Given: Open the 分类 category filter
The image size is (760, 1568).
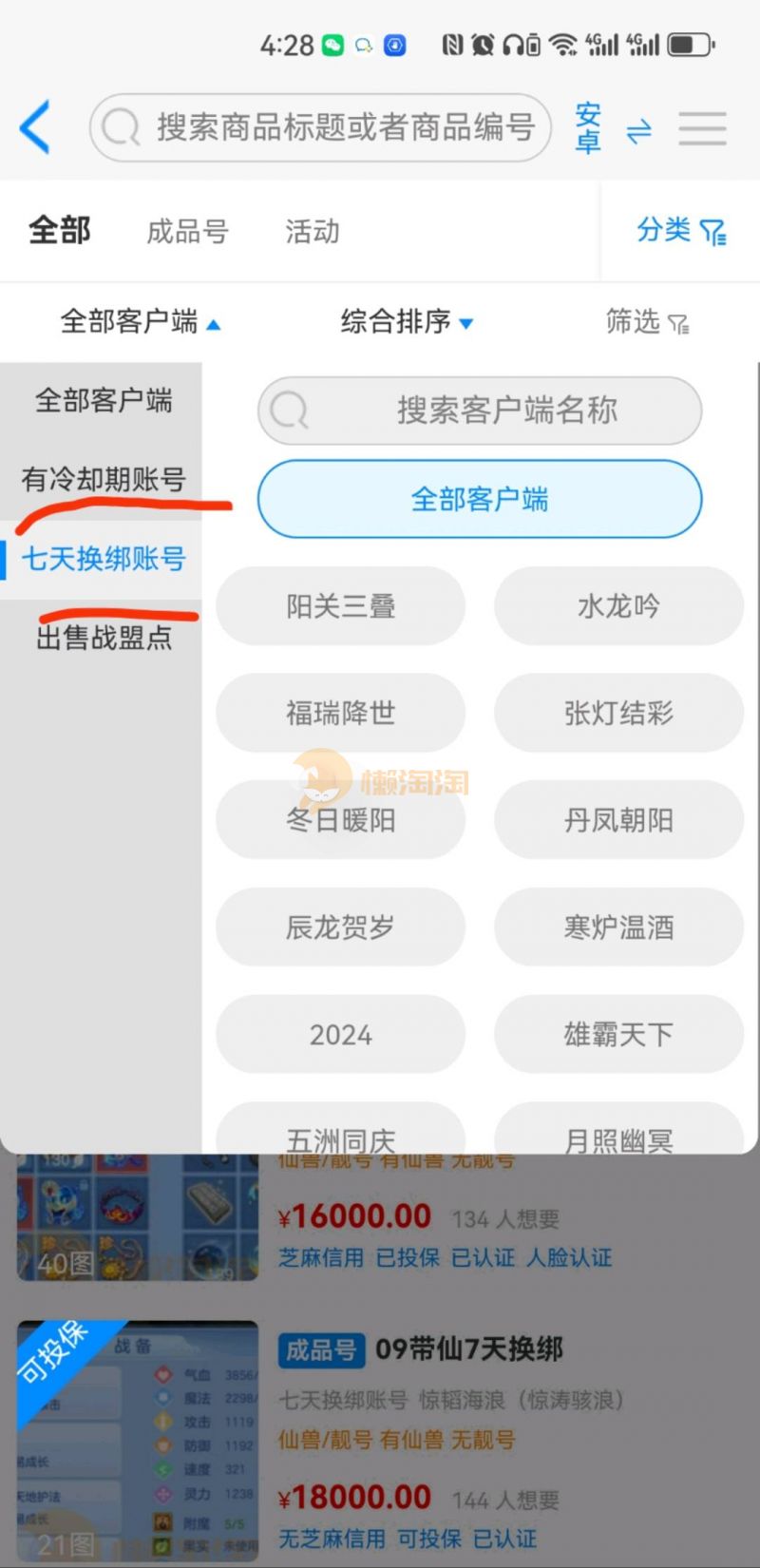Looking at the screenshot, I should tap(680, 230).
